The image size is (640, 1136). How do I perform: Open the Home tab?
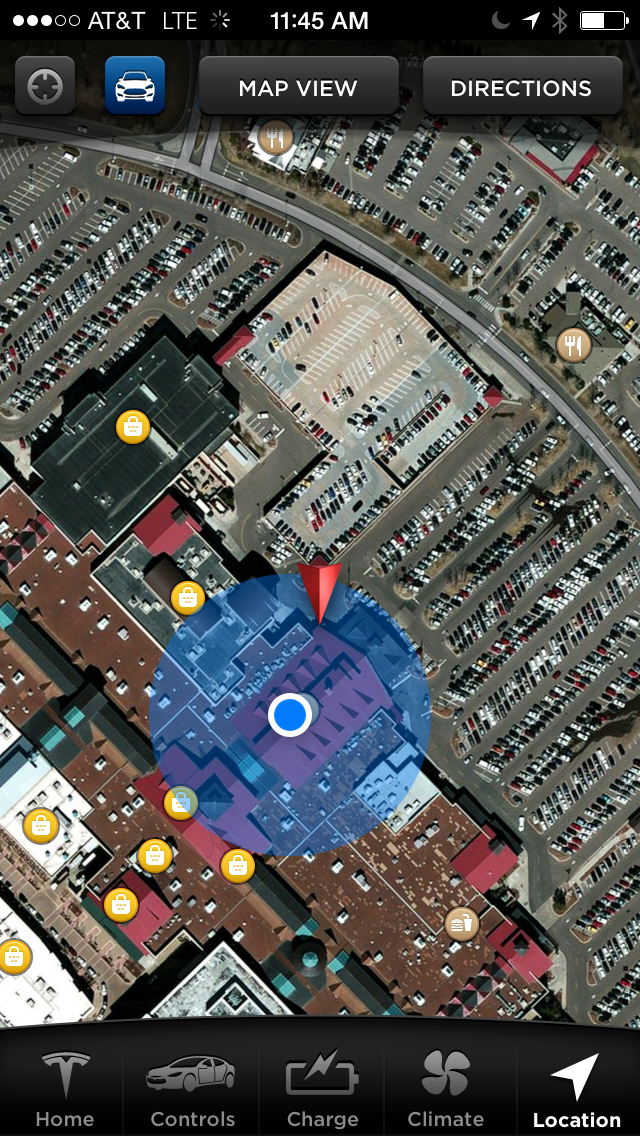[65, 1088]
